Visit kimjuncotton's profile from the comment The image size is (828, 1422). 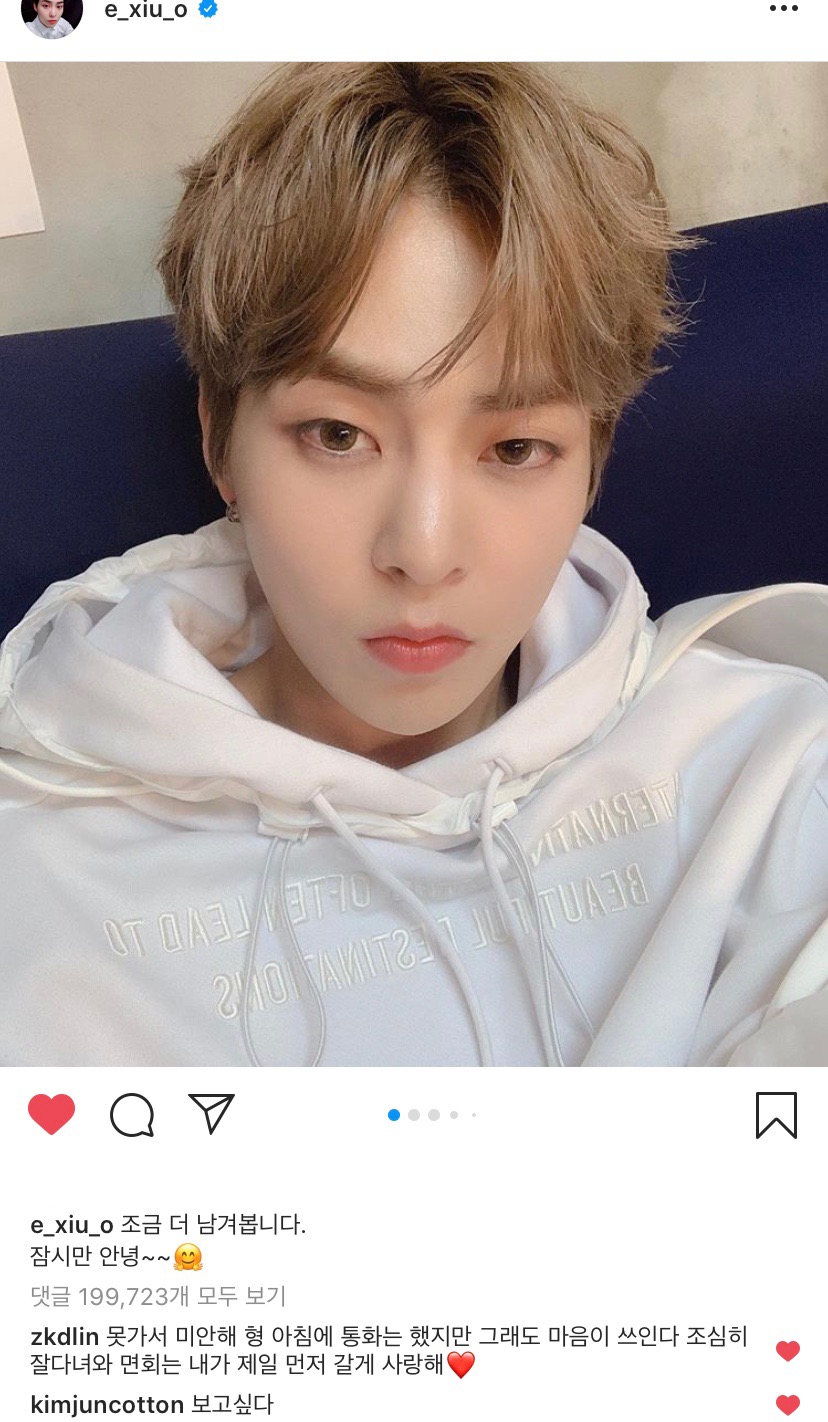pyautogui.click(x=107, y=1404)
